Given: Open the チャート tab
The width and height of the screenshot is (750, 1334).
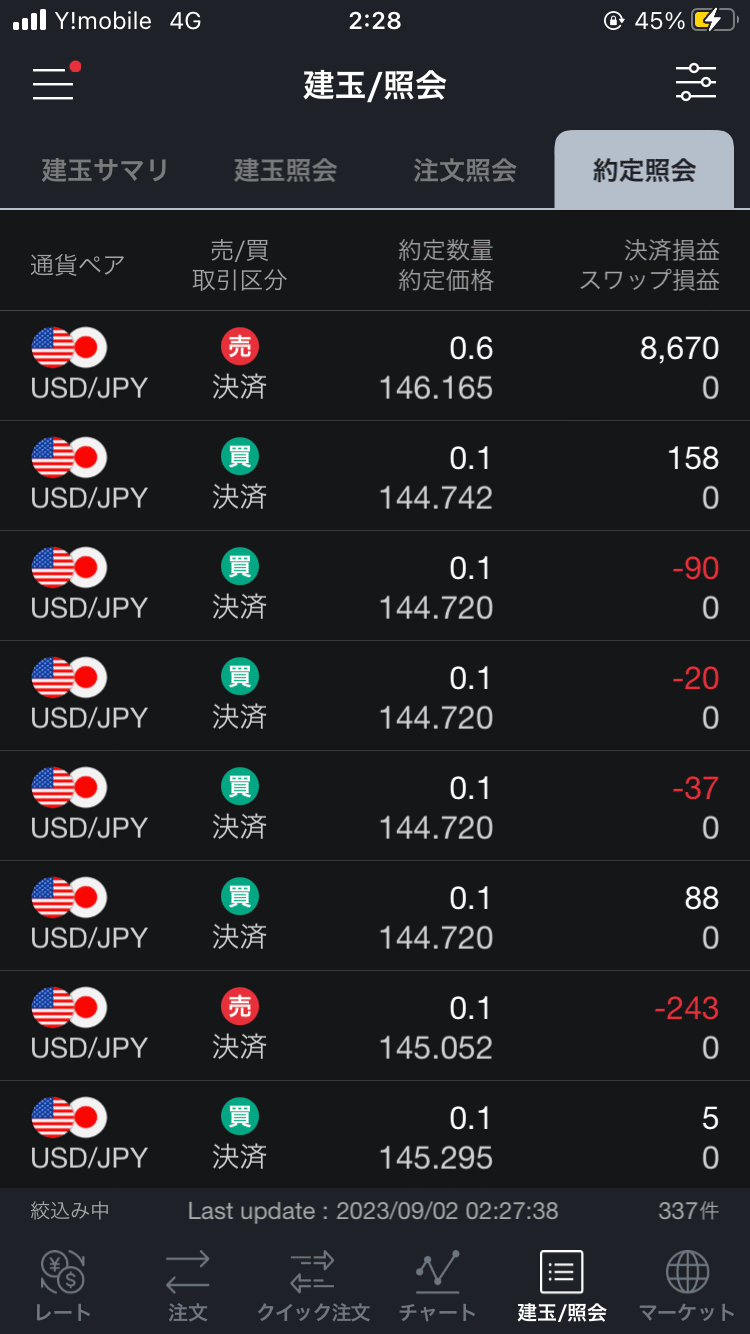Looking at the screenshot, I should [x=437, y=1284].
